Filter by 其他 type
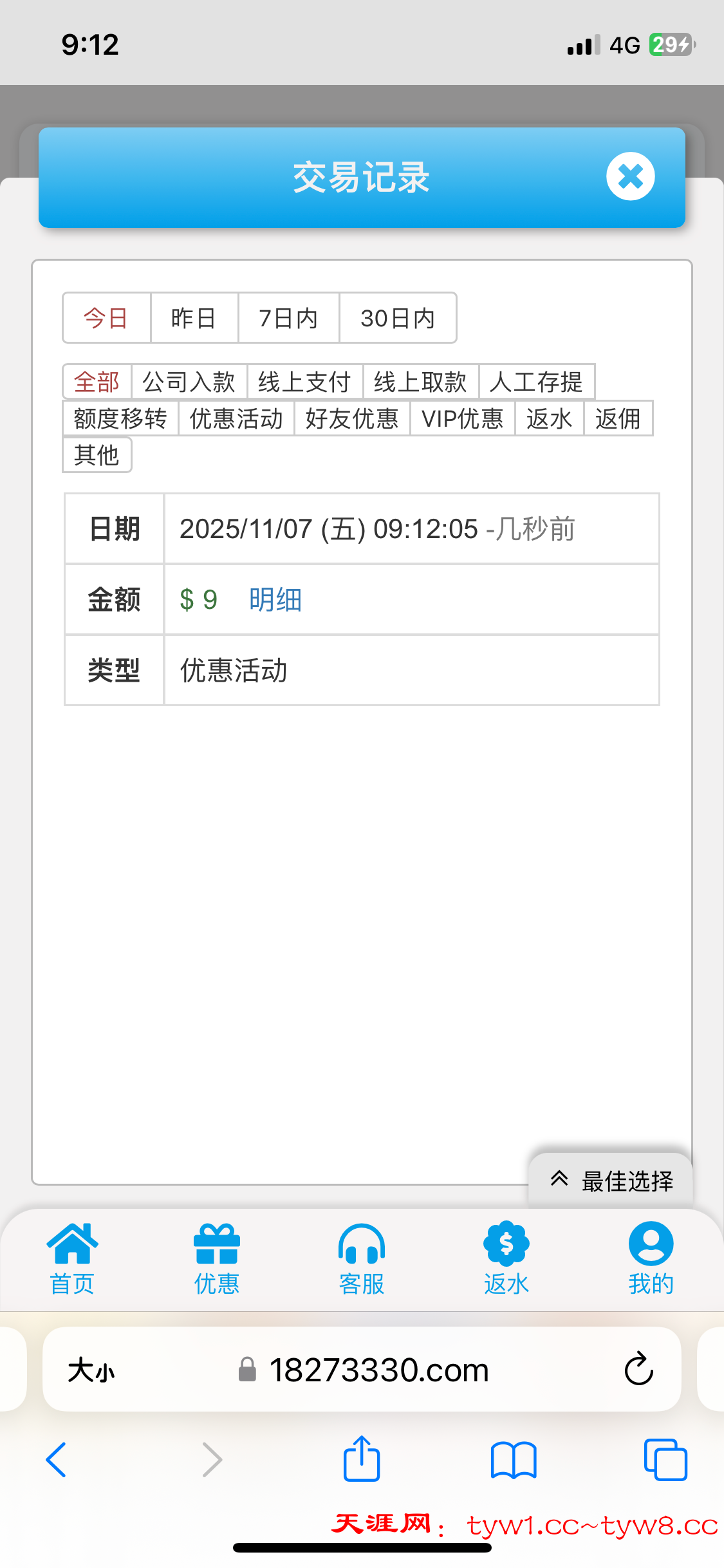 [97, 455]
